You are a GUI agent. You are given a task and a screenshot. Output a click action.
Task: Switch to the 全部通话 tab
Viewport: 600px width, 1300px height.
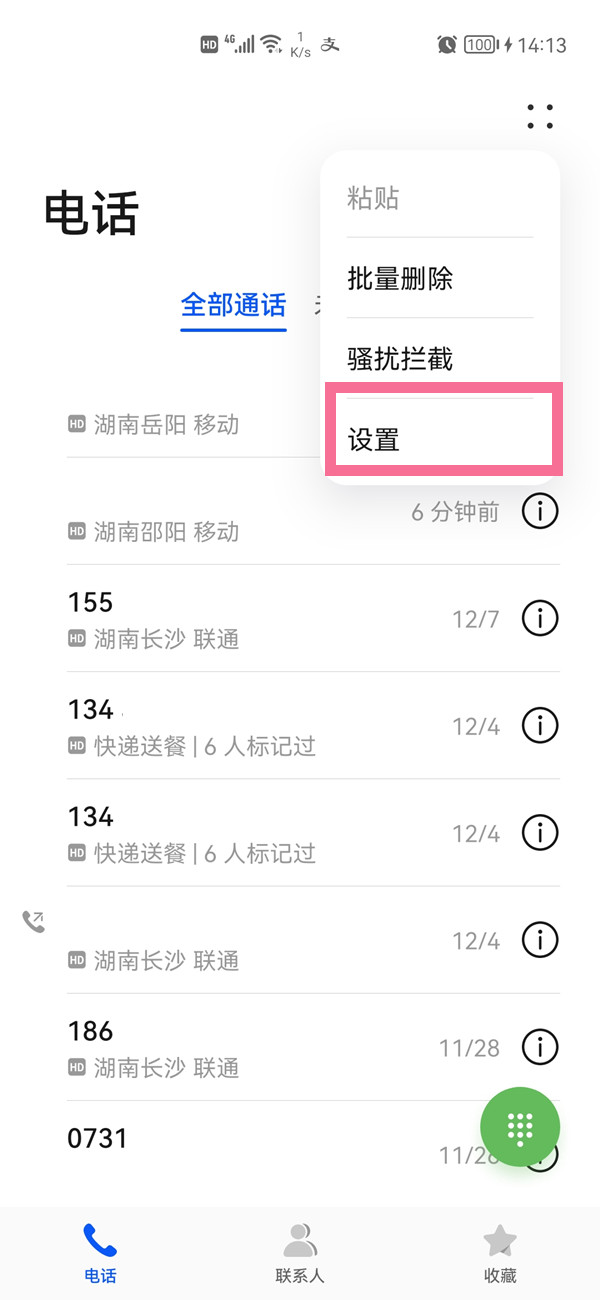point(233,305)
